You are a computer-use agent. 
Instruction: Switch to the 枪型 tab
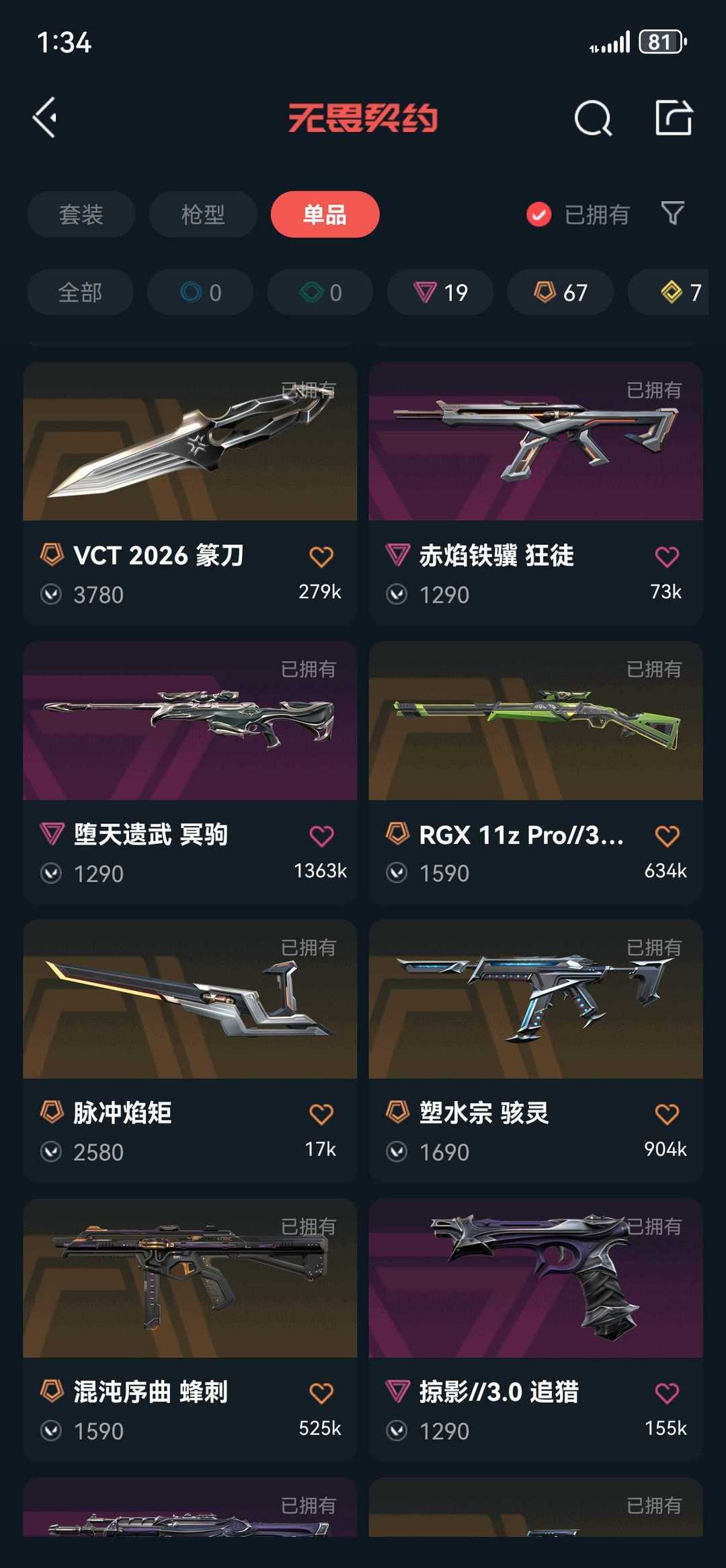click(x=203, y=215)
